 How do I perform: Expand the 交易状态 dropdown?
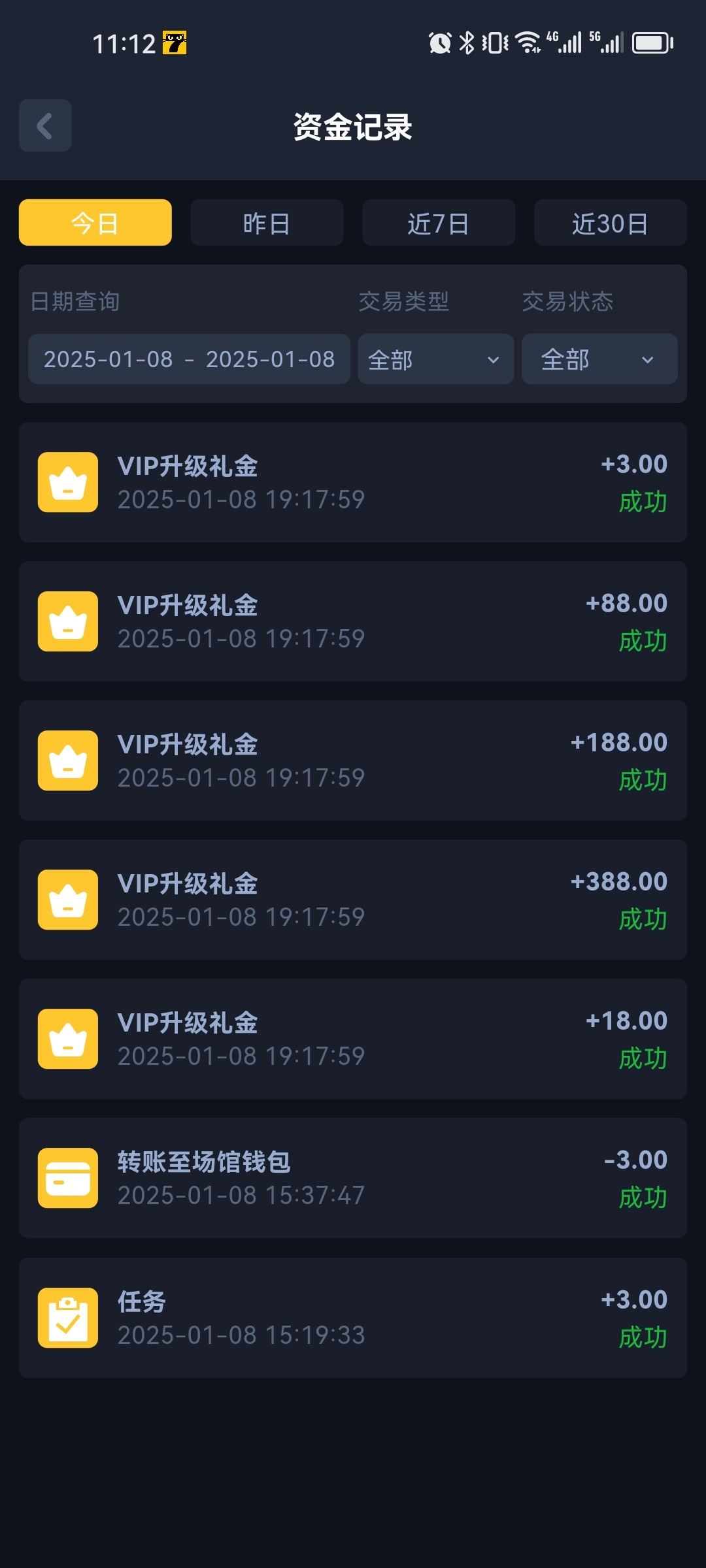(x=599, y=359)
